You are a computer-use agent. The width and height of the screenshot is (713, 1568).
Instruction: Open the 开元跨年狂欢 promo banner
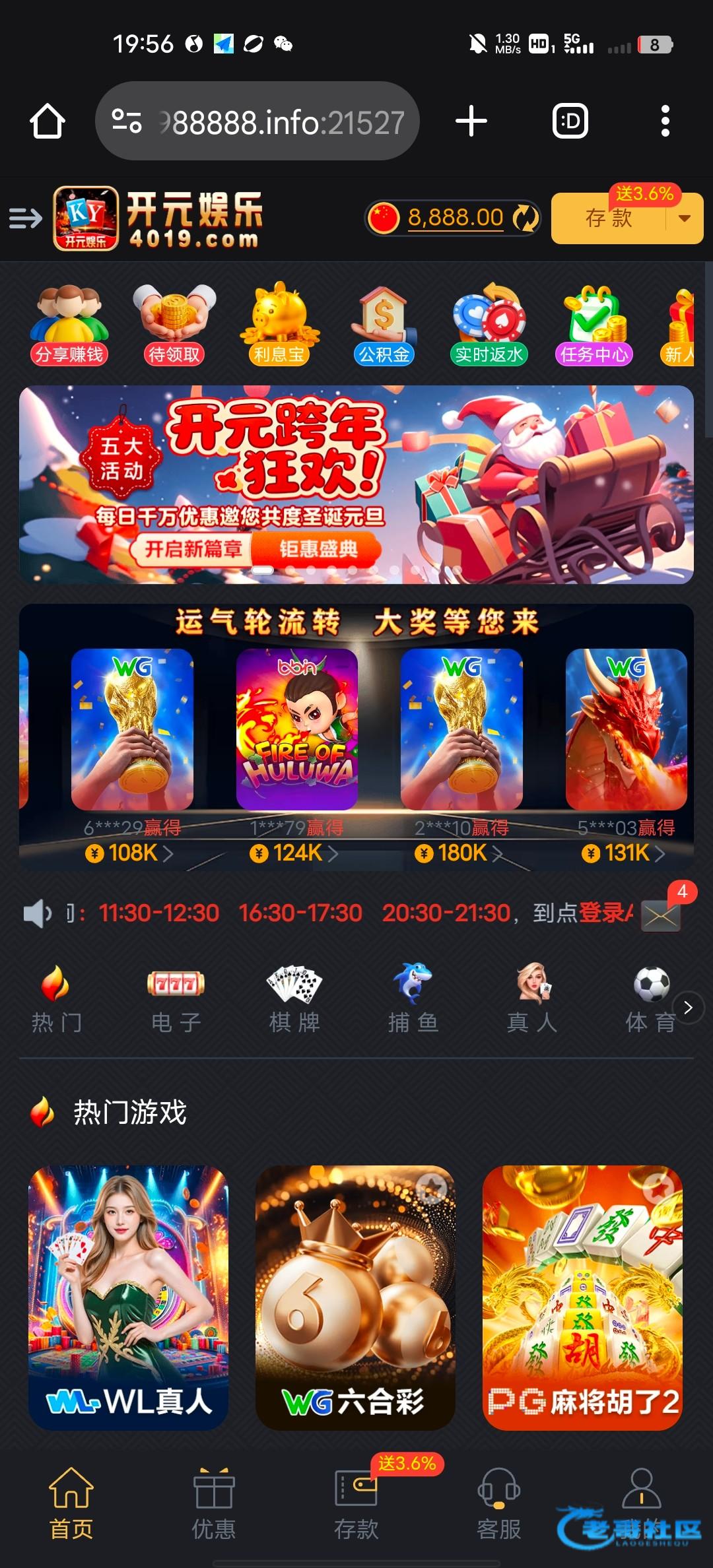coord(356,484)
